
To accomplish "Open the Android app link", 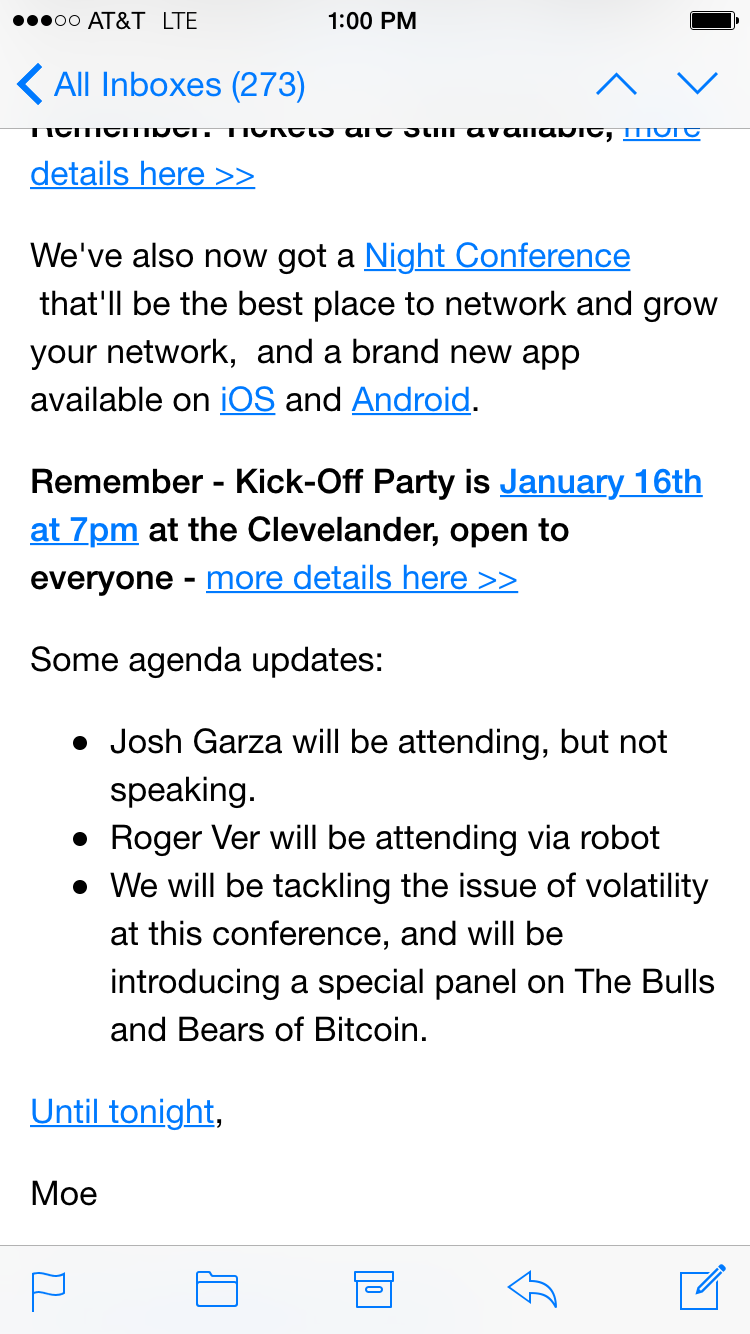I will (411, 400).
